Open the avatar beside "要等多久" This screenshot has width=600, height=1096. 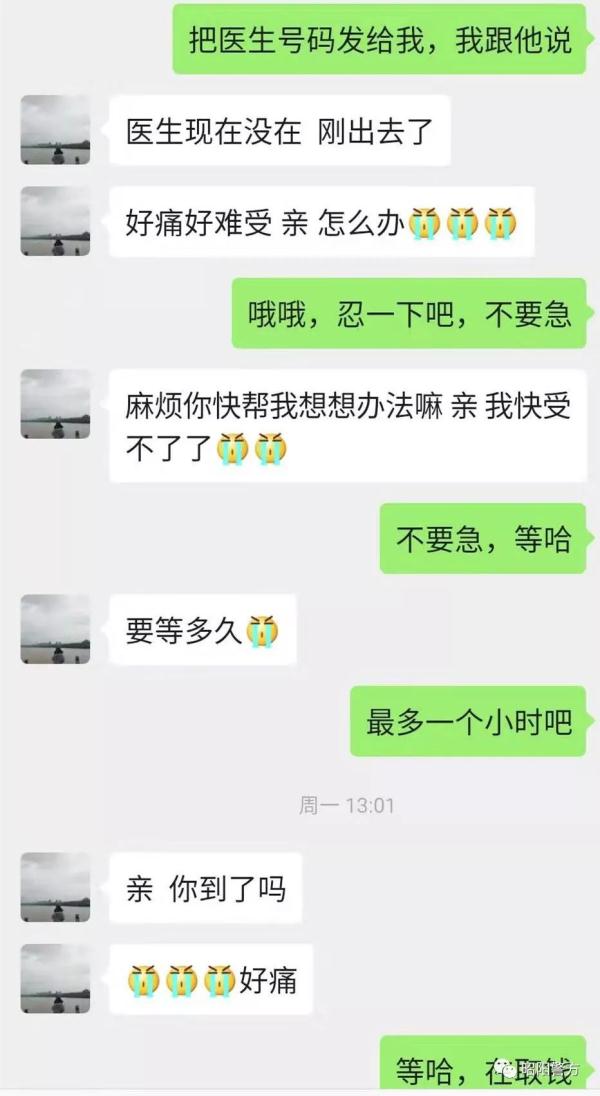(55, 629)
